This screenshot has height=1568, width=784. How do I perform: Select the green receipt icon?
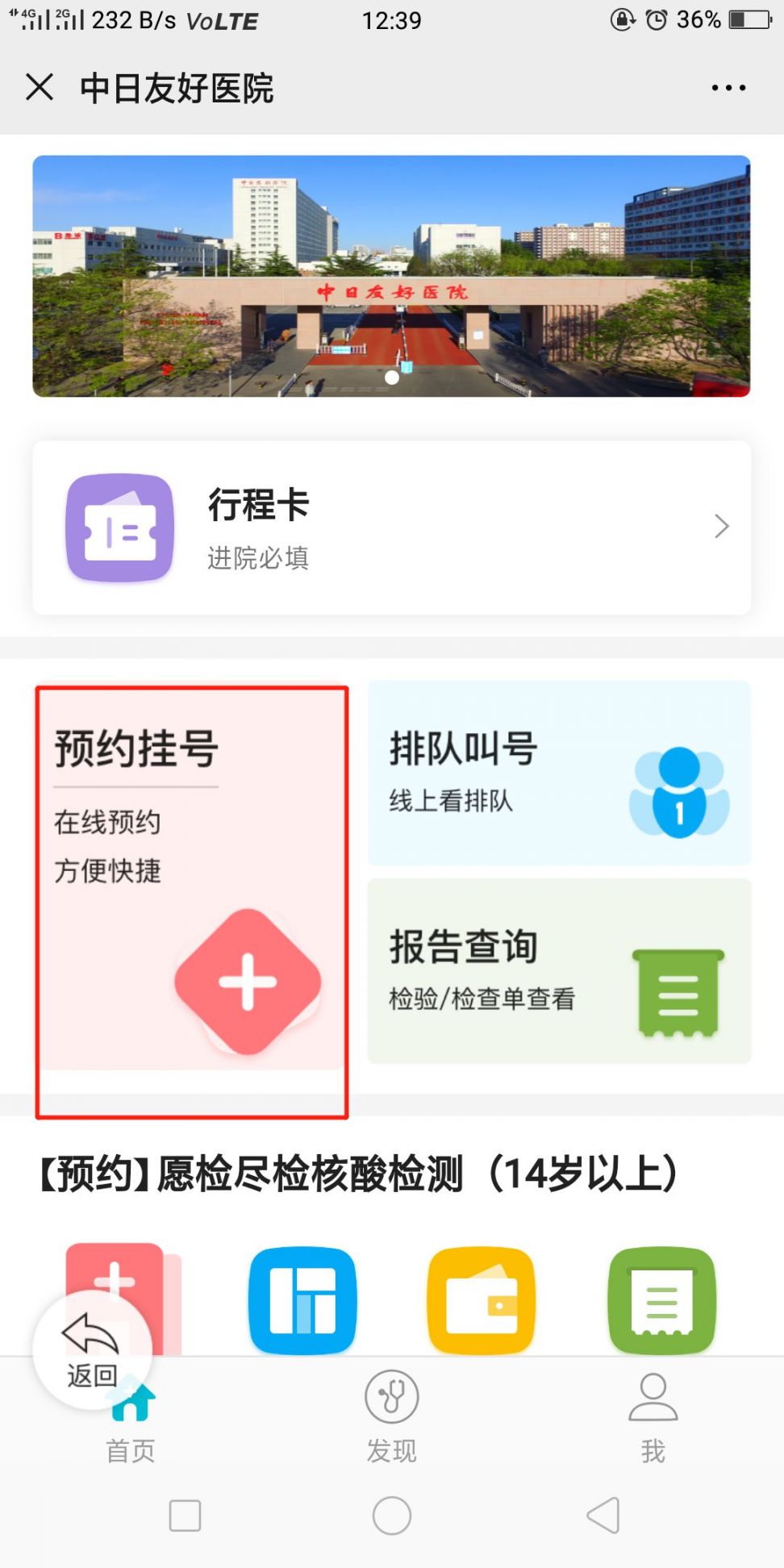pyautogui.click(x=661, y=1300)
